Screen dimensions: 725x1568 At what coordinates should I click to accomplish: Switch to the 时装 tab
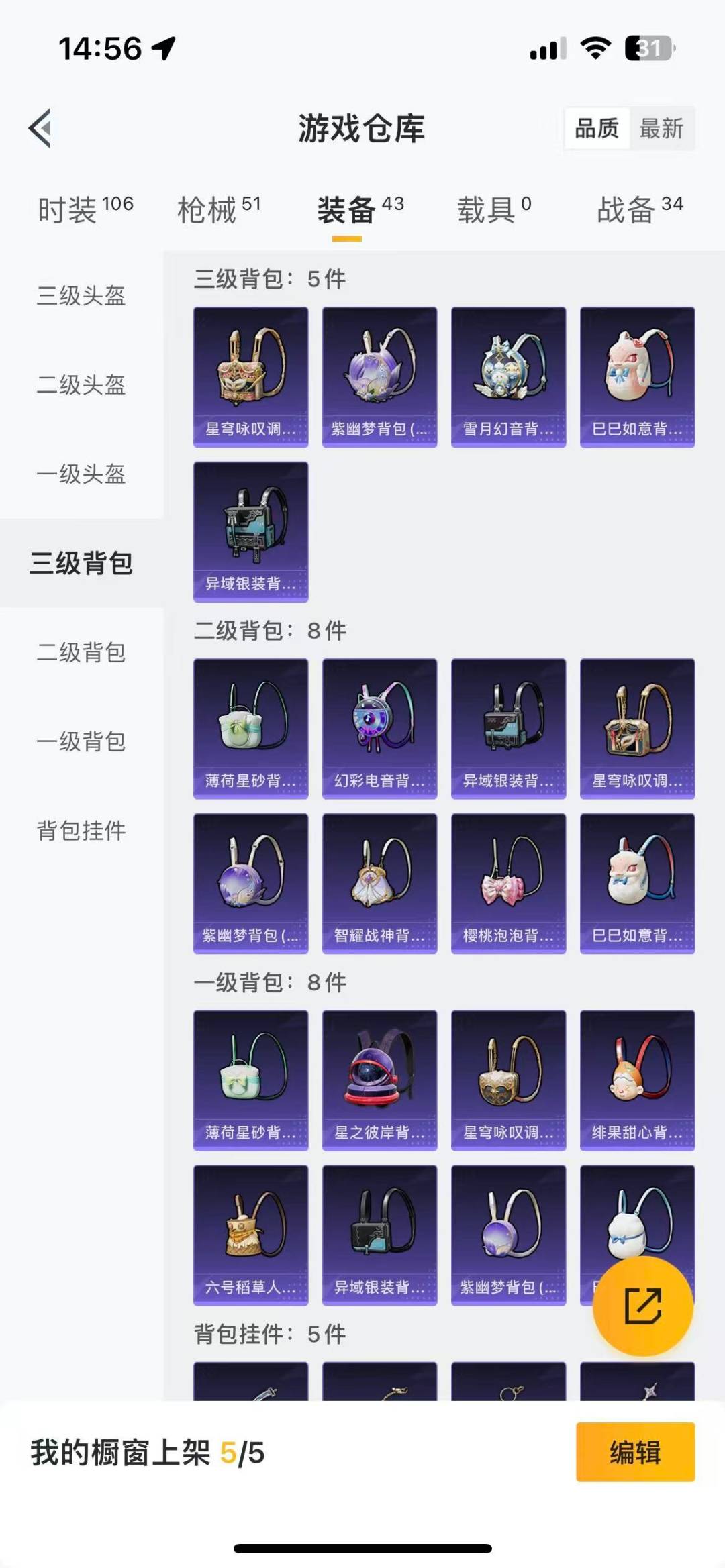coord(85,210)
